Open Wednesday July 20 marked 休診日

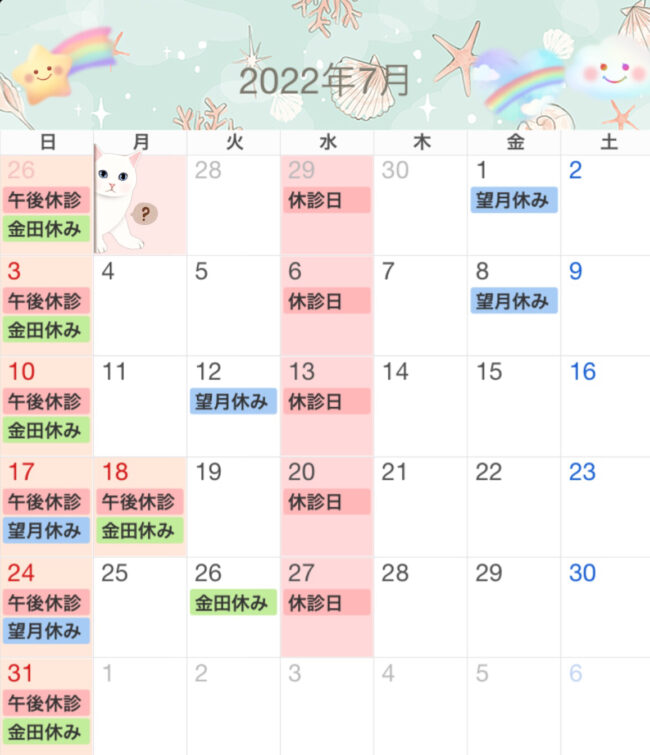[x=327, y=506]
